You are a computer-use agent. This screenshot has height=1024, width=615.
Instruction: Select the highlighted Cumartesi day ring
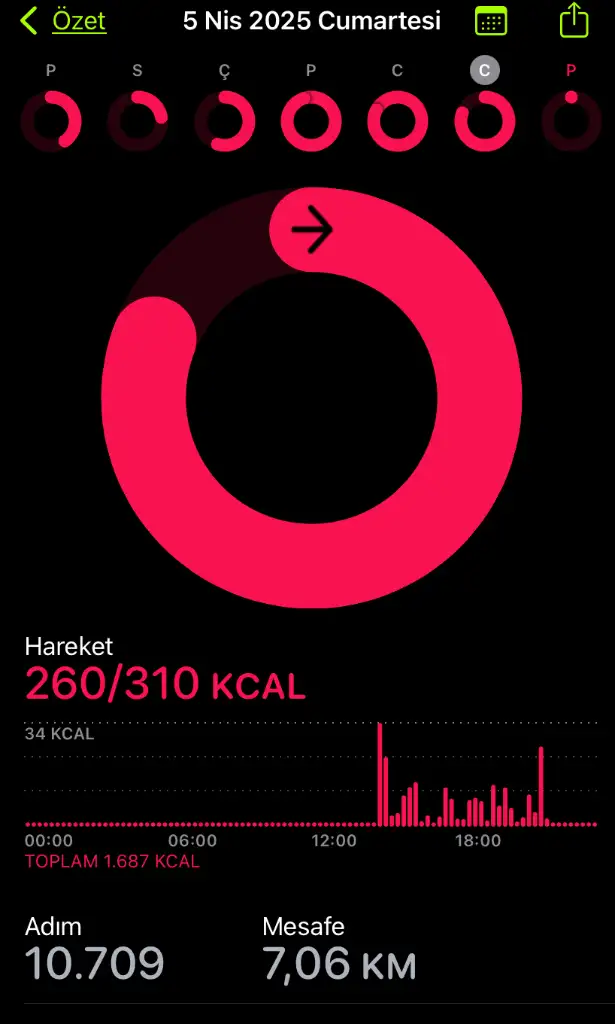point(484,121)
